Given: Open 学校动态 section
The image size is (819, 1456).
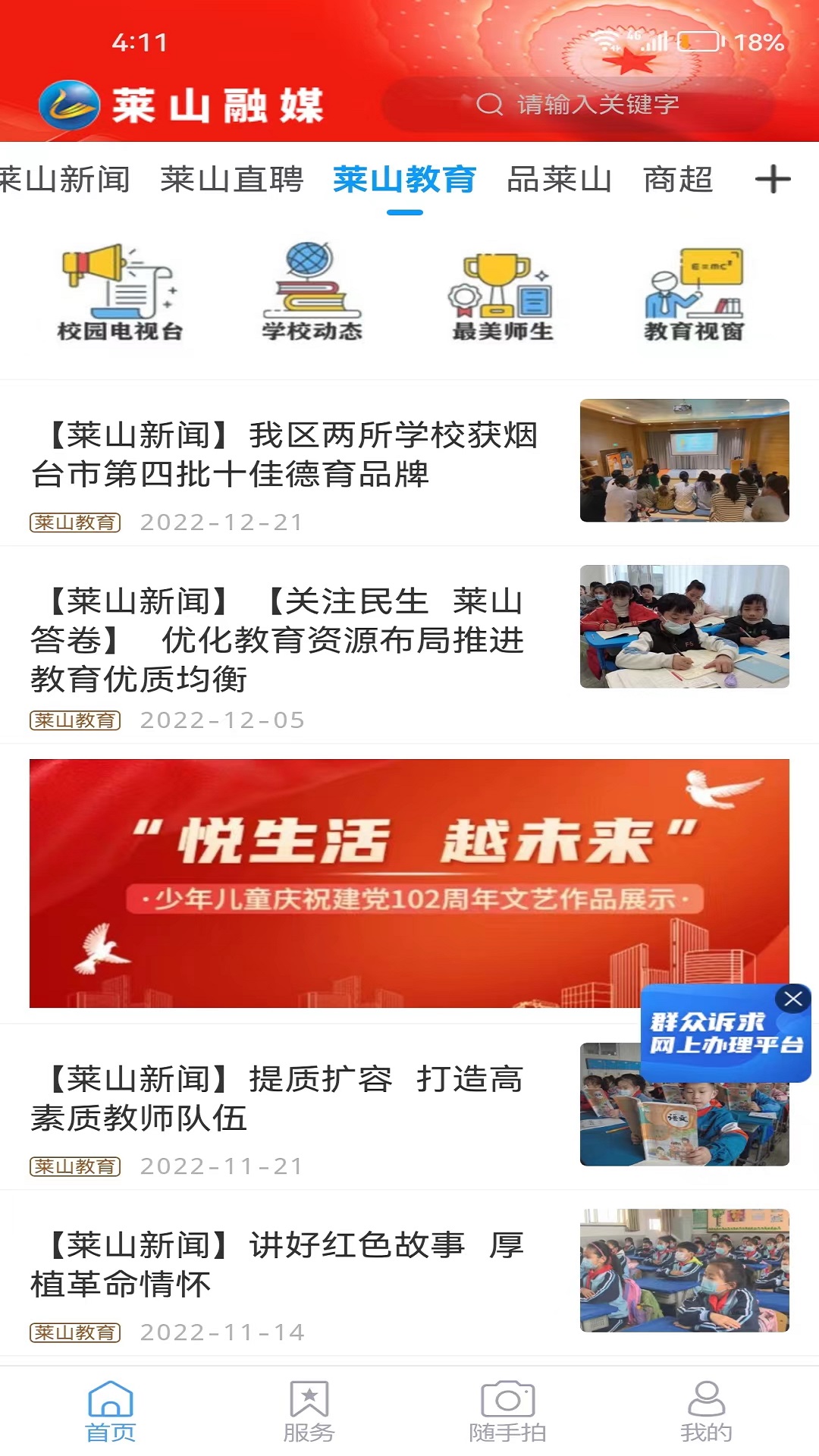Looking at the screenshot, I should pos(312,292).
